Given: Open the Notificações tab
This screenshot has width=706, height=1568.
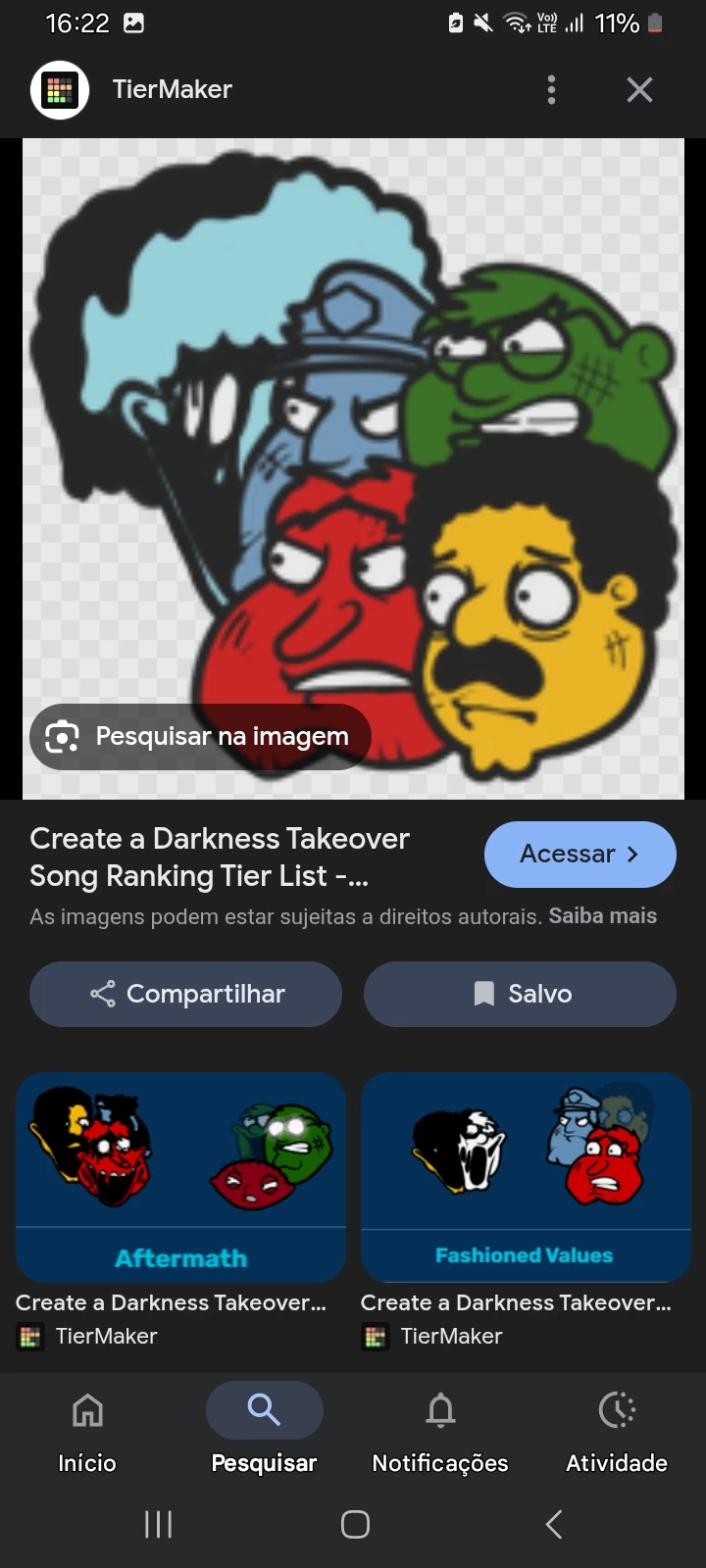Looking at the screenshot, I should click(440, 1433).
